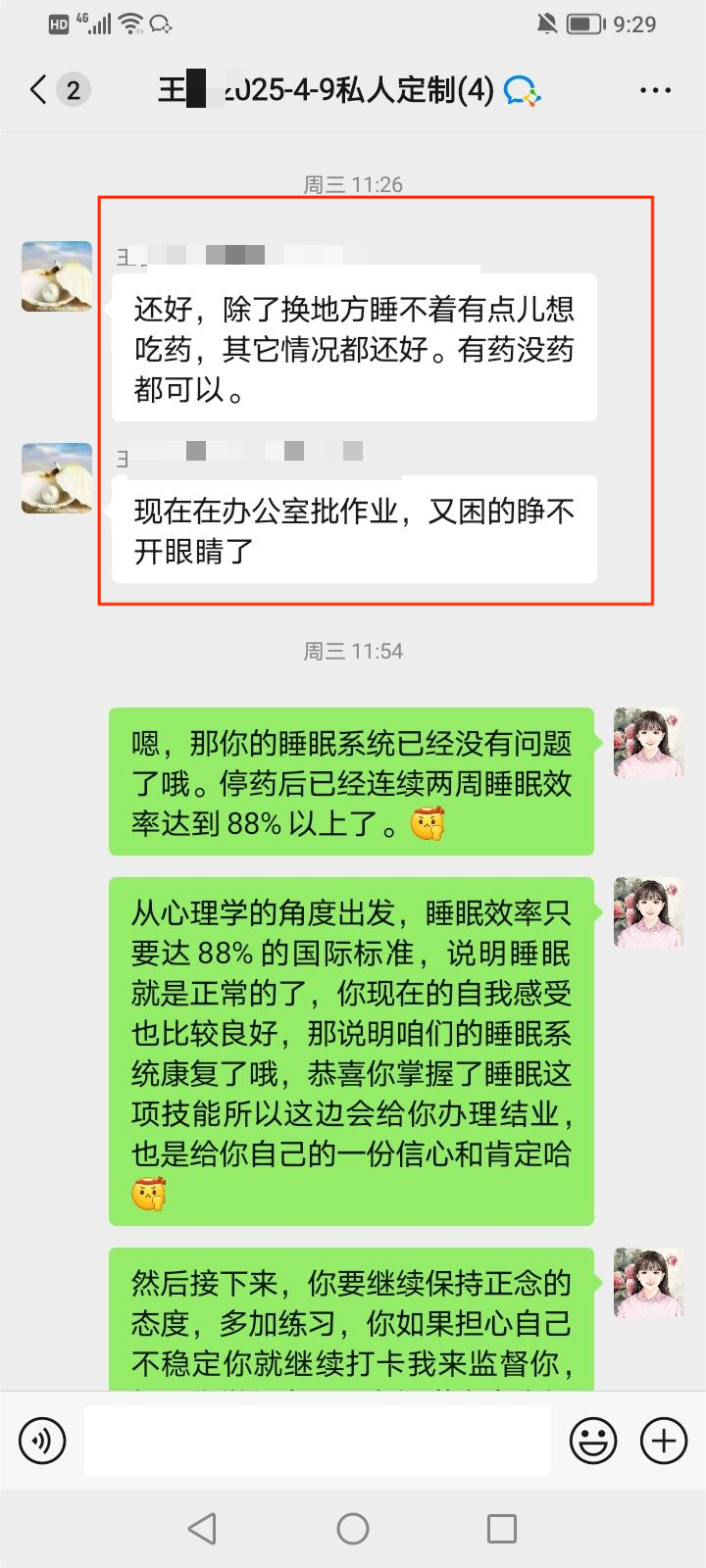Screen dimensions: 706x1568
Task: Switch to voice message input
Action: pos(42,1441)
